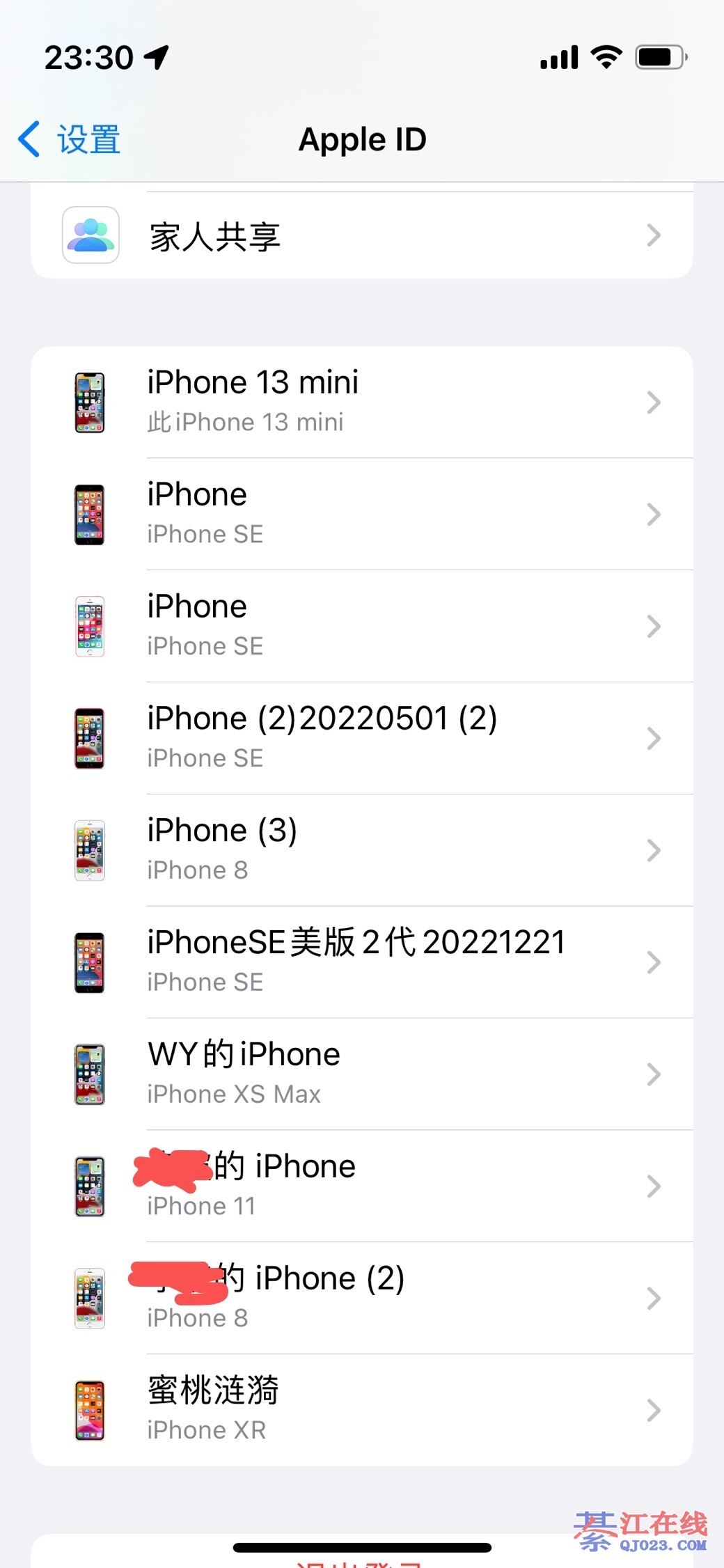
Task: Tap the device row labeled iPhone 11
Action: tap(362, 1186)
